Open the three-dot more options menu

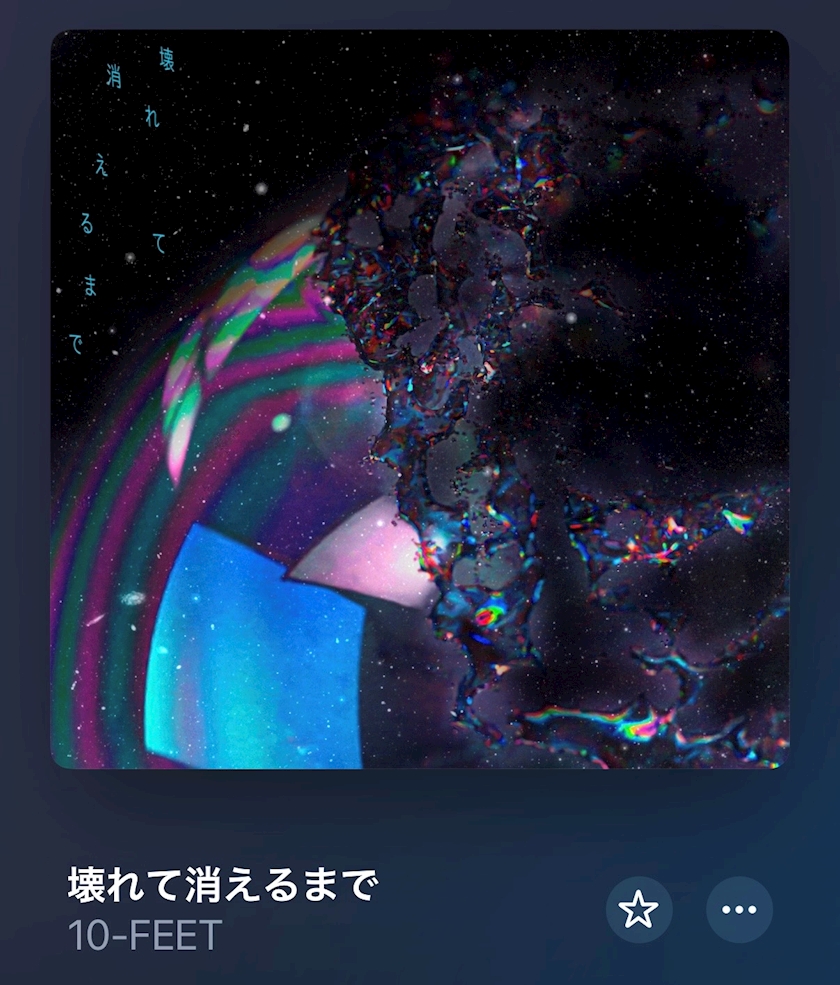739,909
